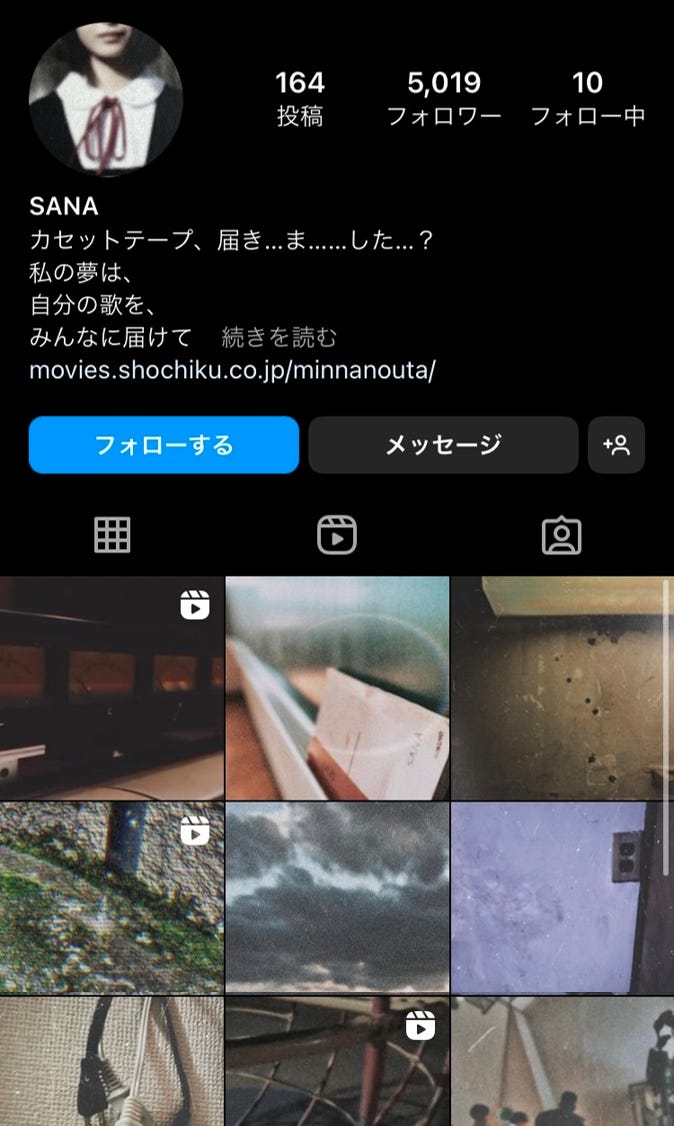View the 5,019 followers list
674x1126 pixels.
coord(444,98)
